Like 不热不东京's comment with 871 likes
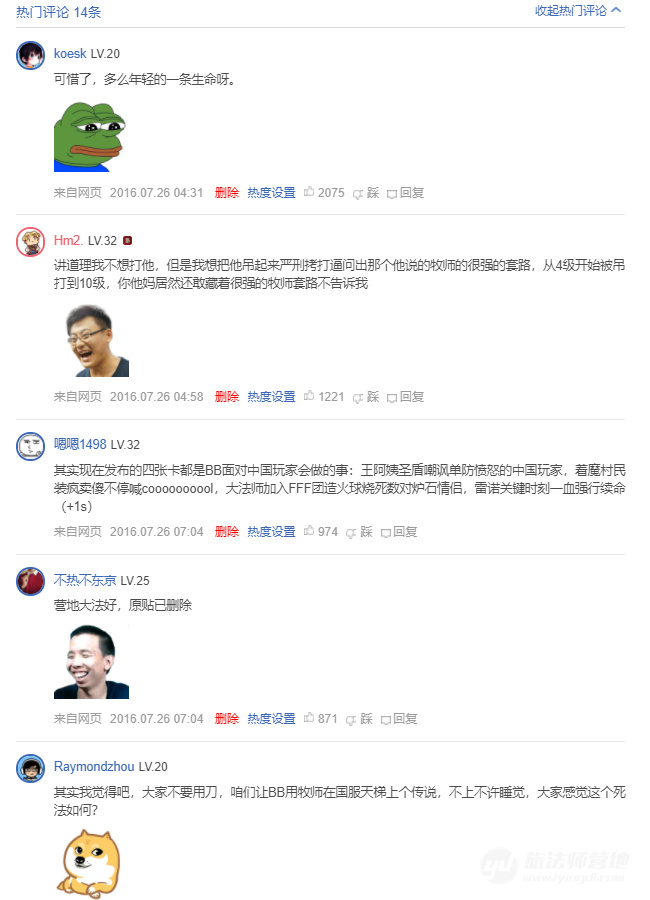650x900 pixels. (x=321, y=719)
